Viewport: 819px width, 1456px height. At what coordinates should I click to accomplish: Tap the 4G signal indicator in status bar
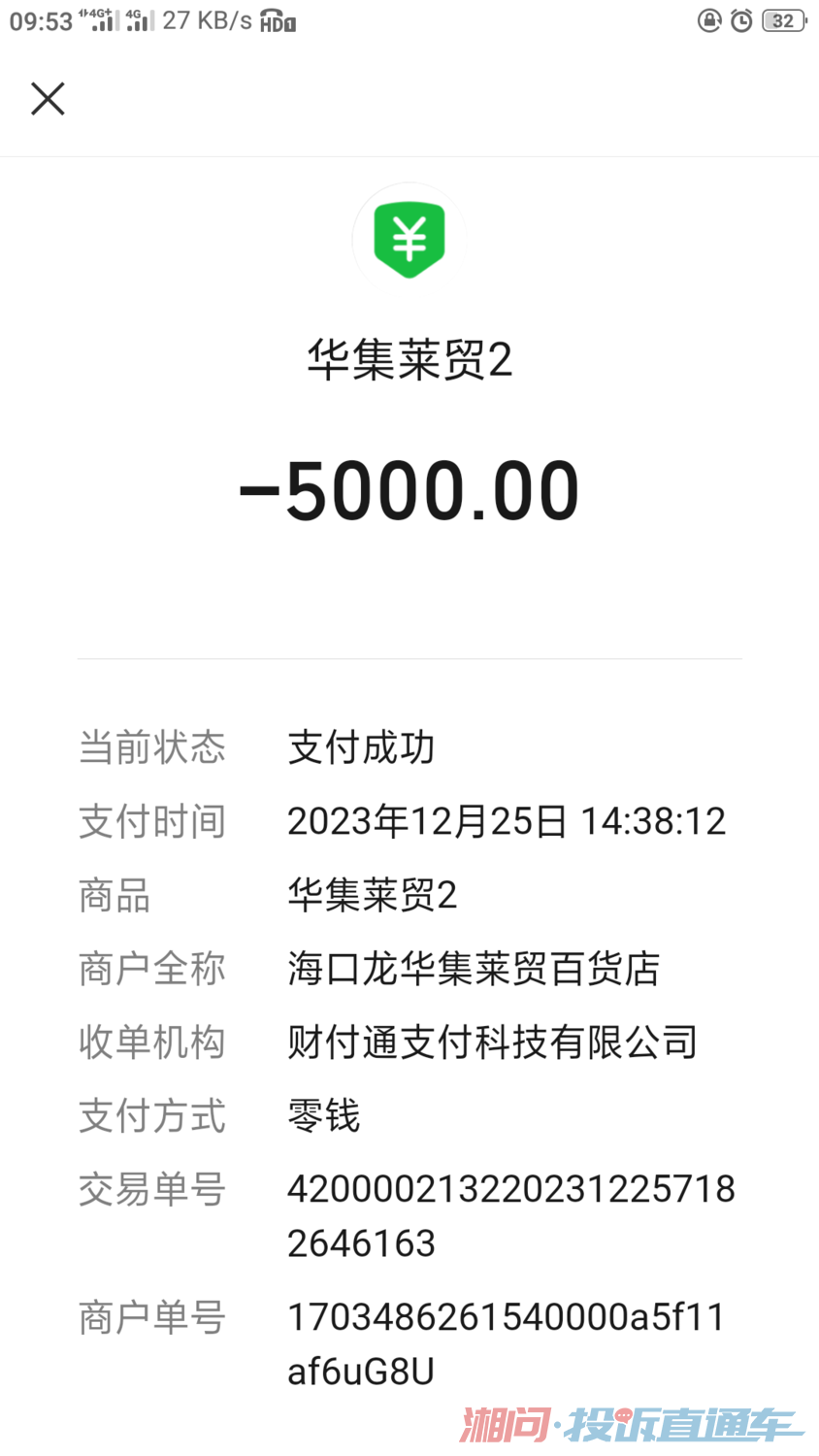pos(94,19)
